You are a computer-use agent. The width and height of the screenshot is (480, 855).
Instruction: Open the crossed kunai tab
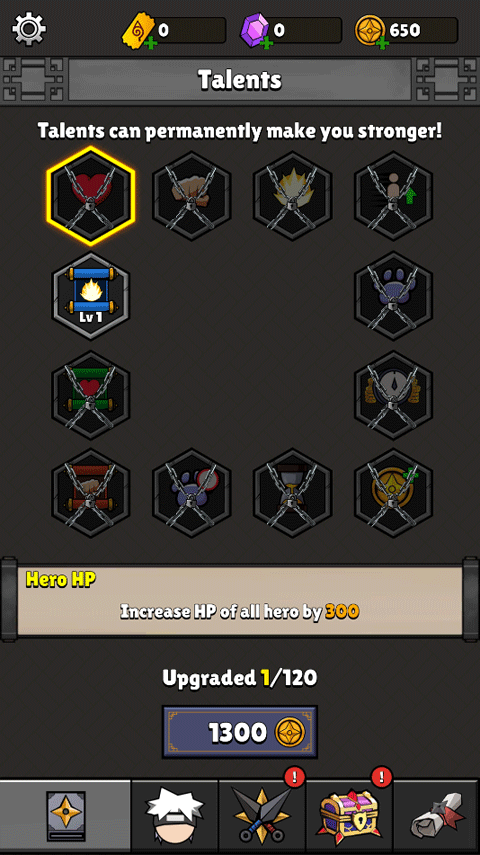(x=262, y=817)
